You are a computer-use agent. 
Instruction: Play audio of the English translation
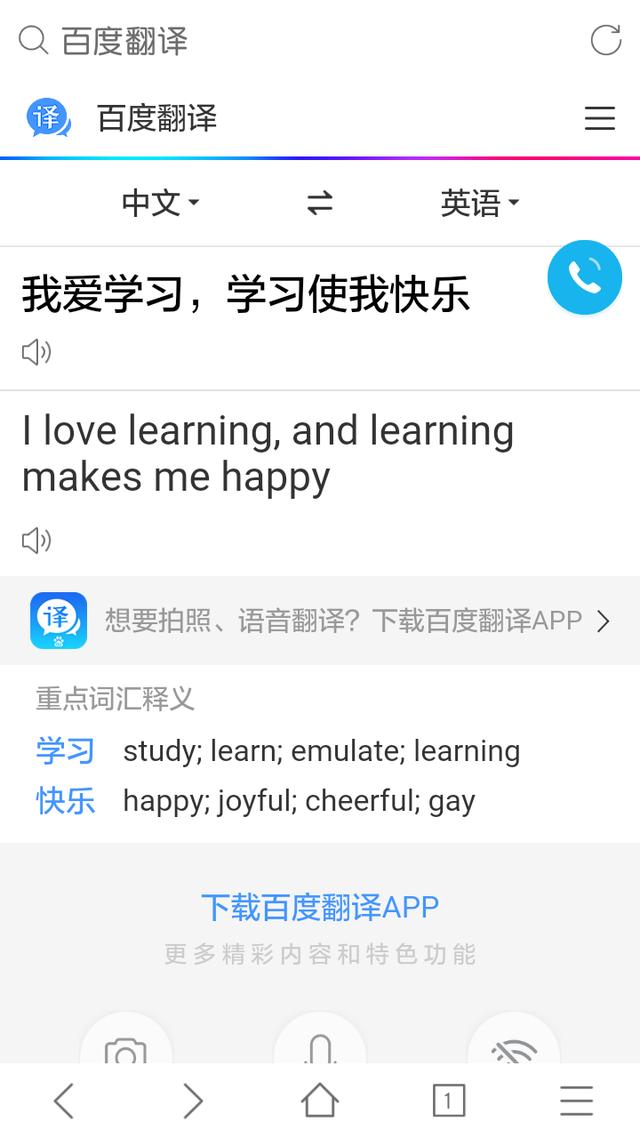click(x=36, y=541)
